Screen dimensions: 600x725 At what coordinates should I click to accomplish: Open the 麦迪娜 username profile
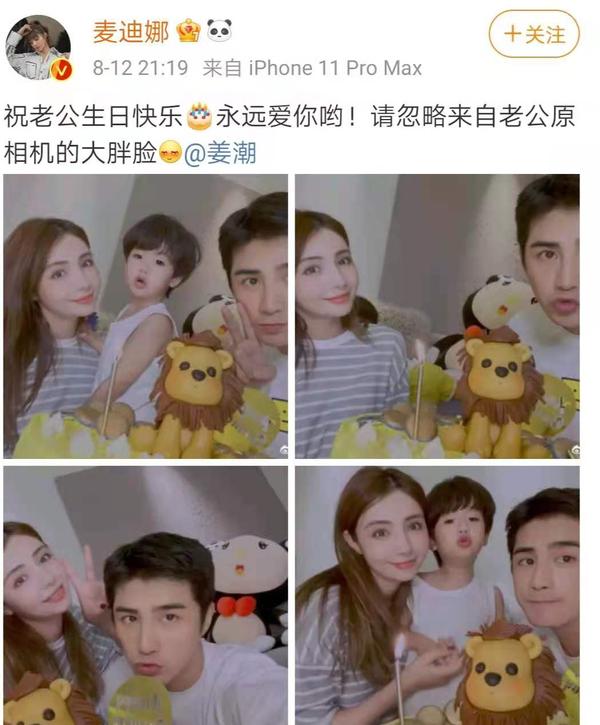130,32
